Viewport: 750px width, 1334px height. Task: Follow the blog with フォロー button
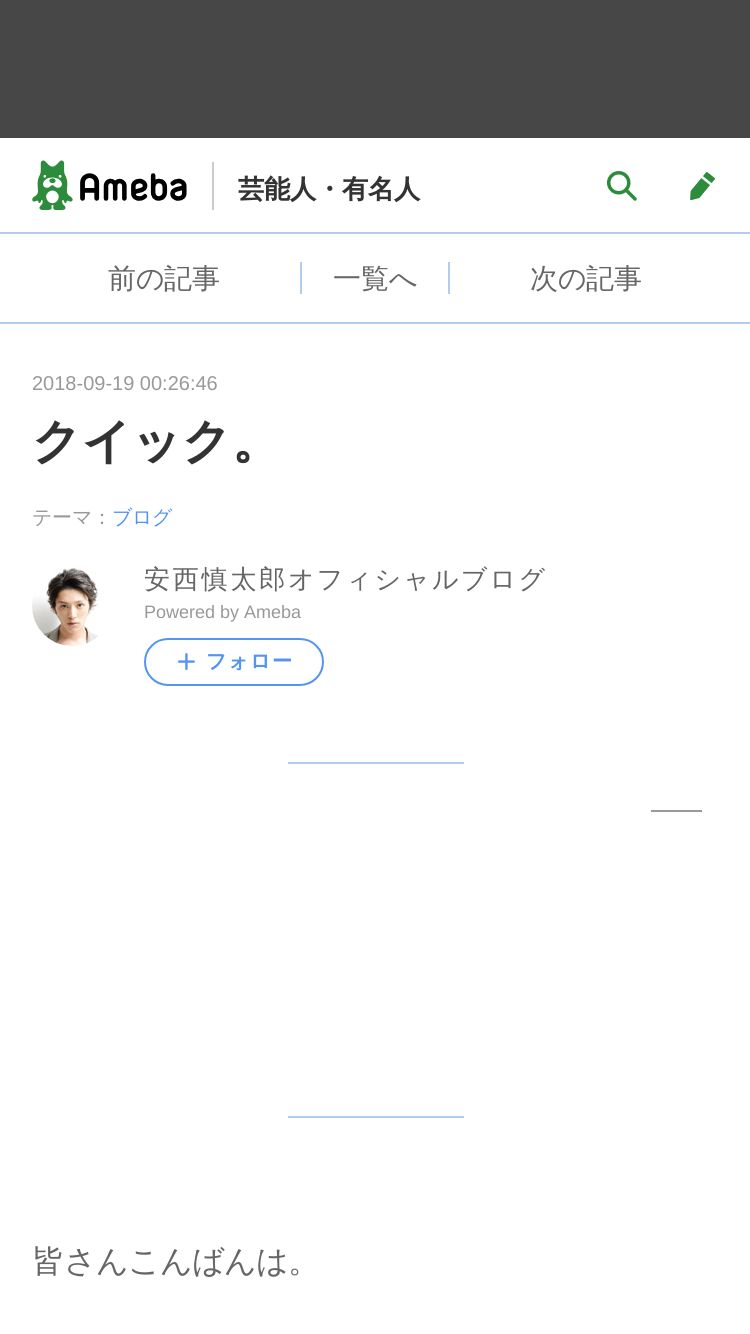pyautogui.click(x=234, y=662)
